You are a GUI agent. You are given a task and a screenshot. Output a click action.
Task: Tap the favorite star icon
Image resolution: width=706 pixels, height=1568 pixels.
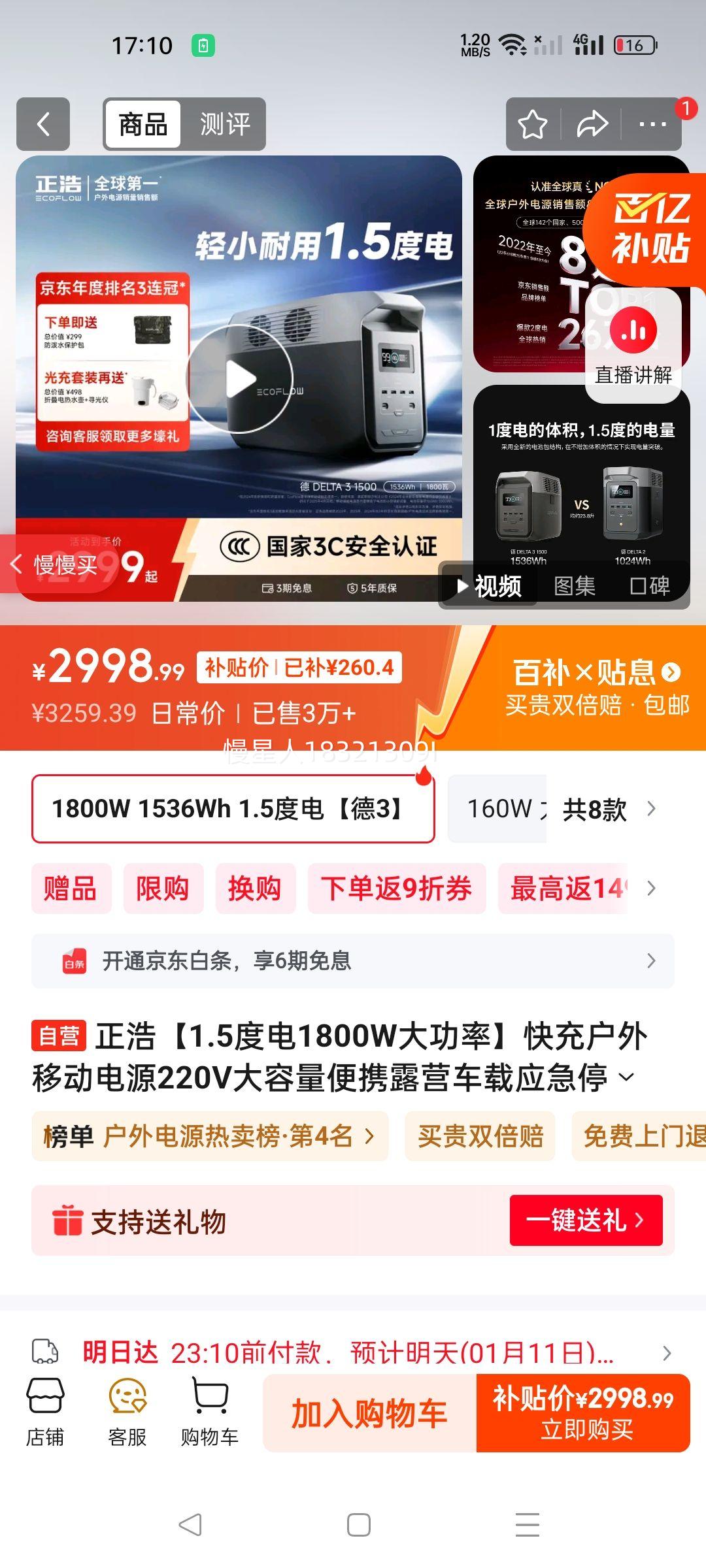tap(533, 124)
